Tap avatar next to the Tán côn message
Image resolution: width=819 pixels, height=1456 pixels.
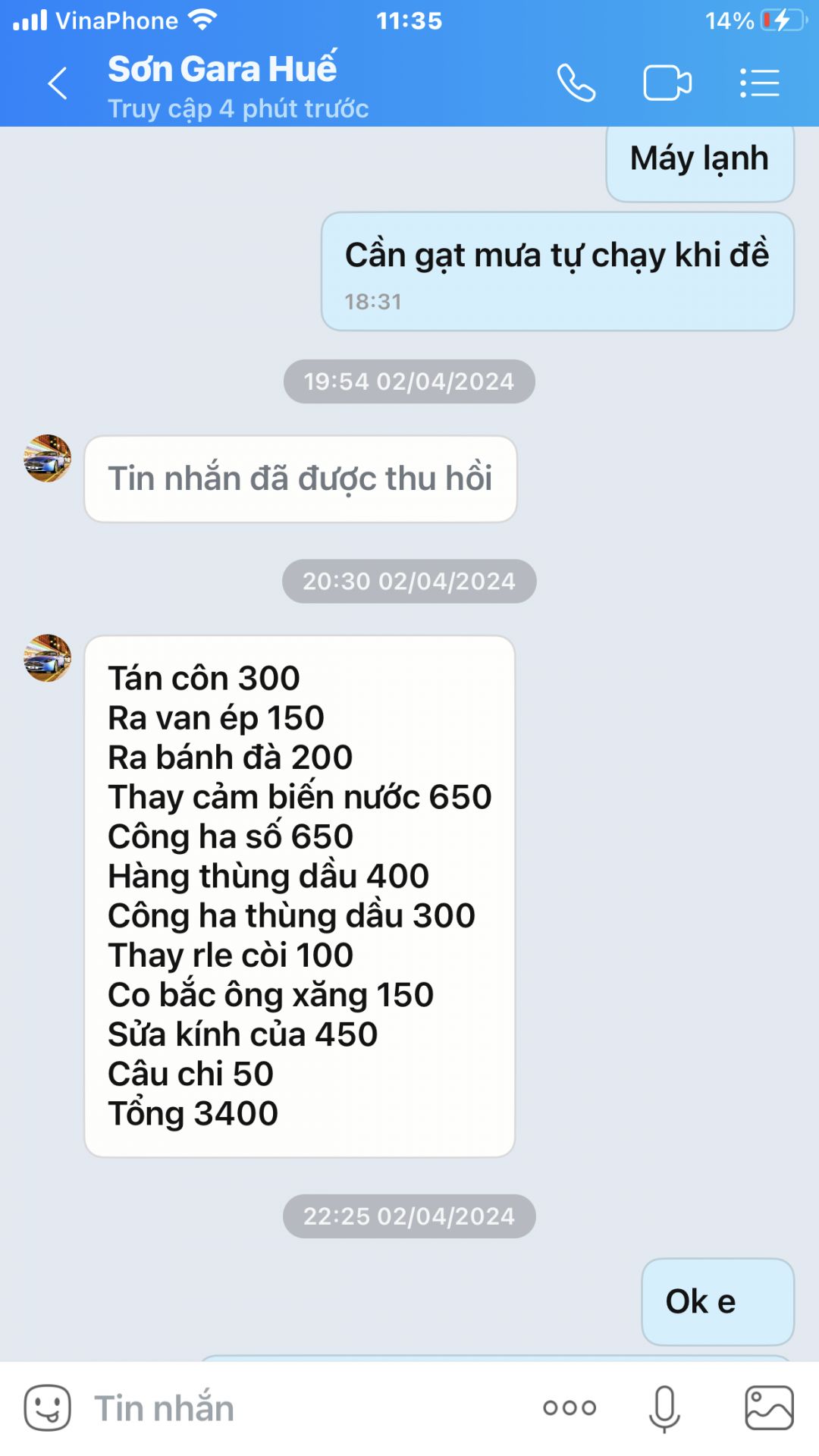(48, 658)
